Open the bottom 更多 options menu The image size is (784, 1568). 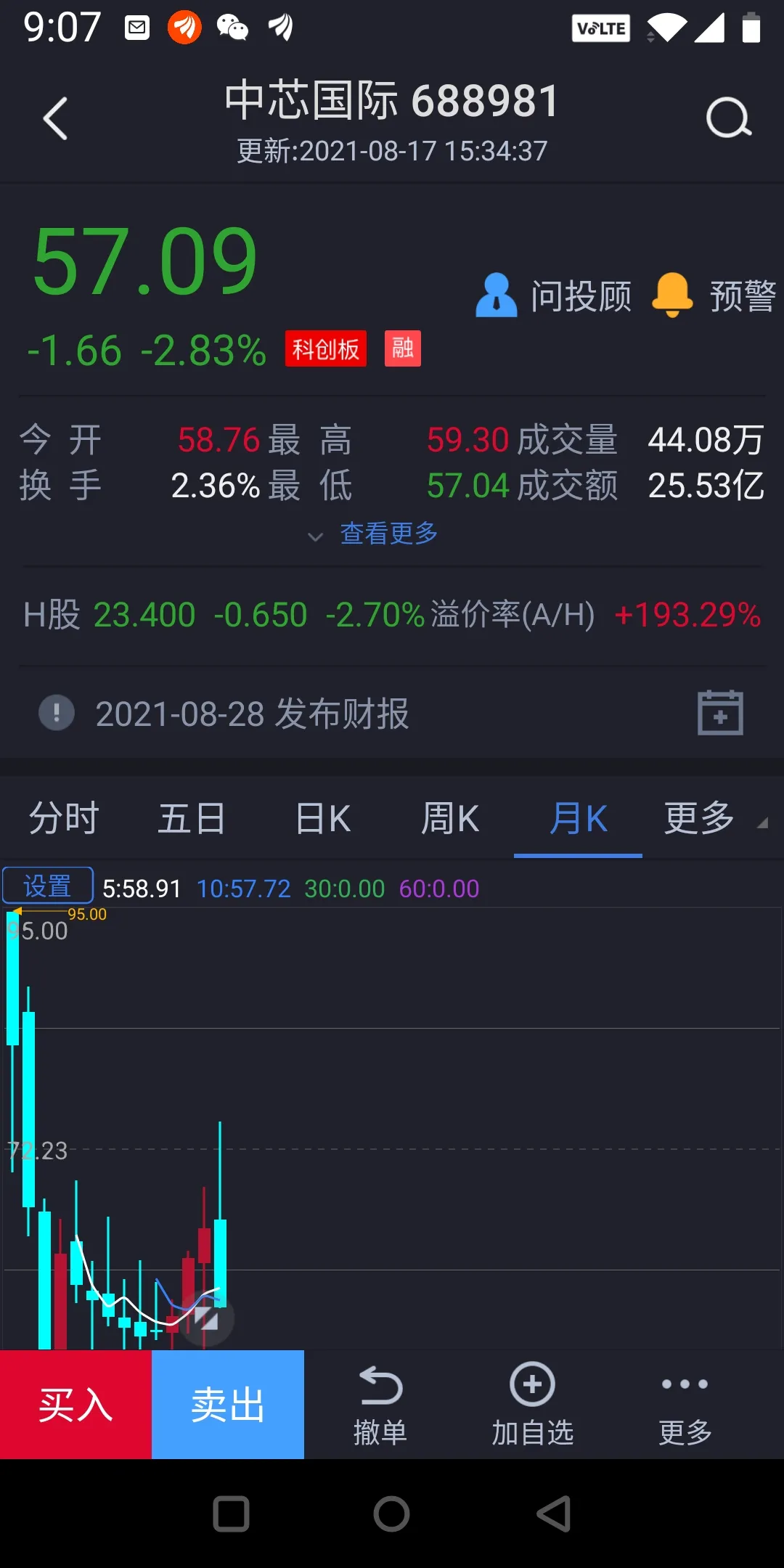(685, 1405)
